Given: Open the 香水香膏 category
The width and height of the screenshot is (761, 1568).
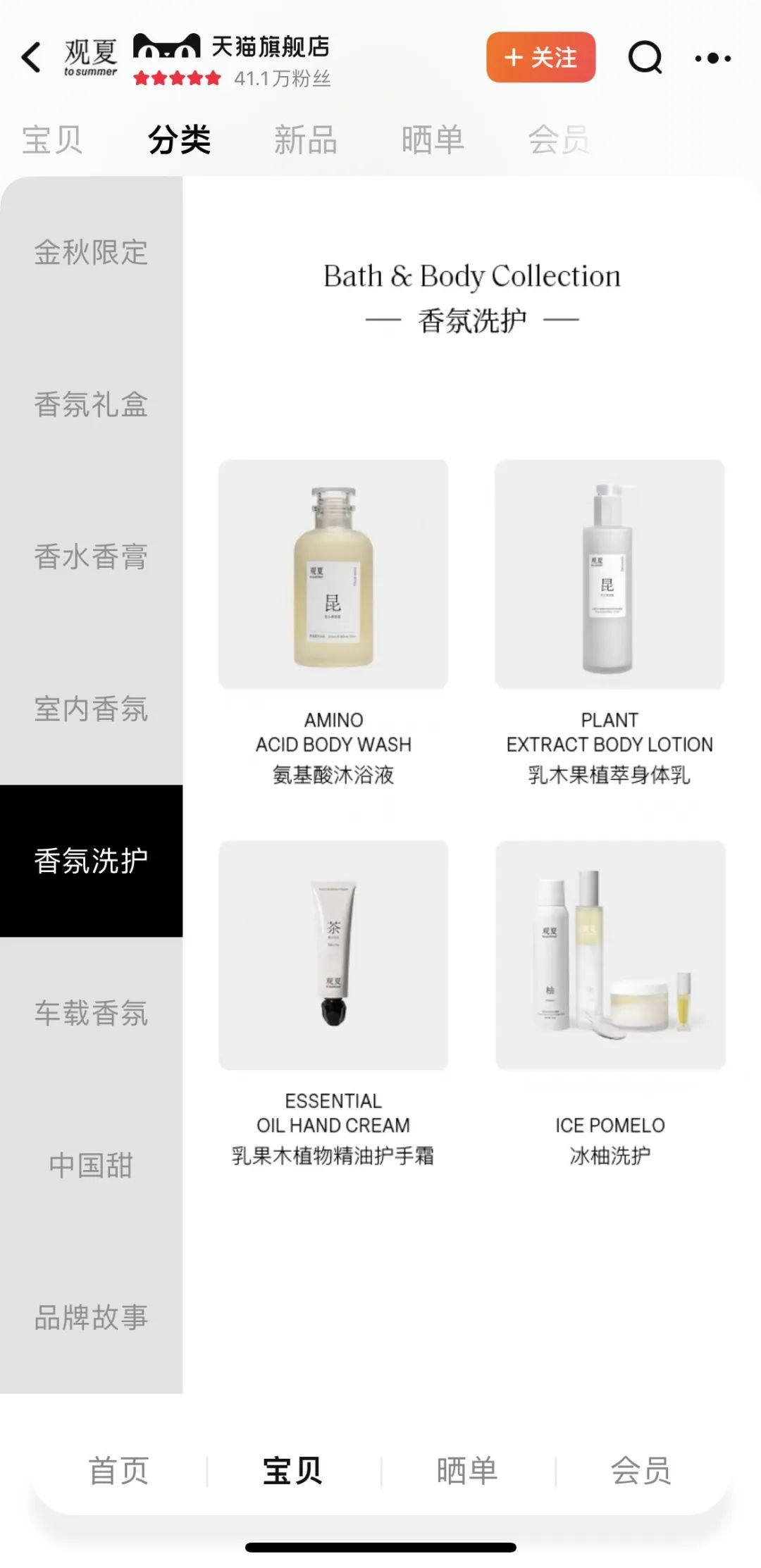Looking at the screenshot, I should 91,556.
